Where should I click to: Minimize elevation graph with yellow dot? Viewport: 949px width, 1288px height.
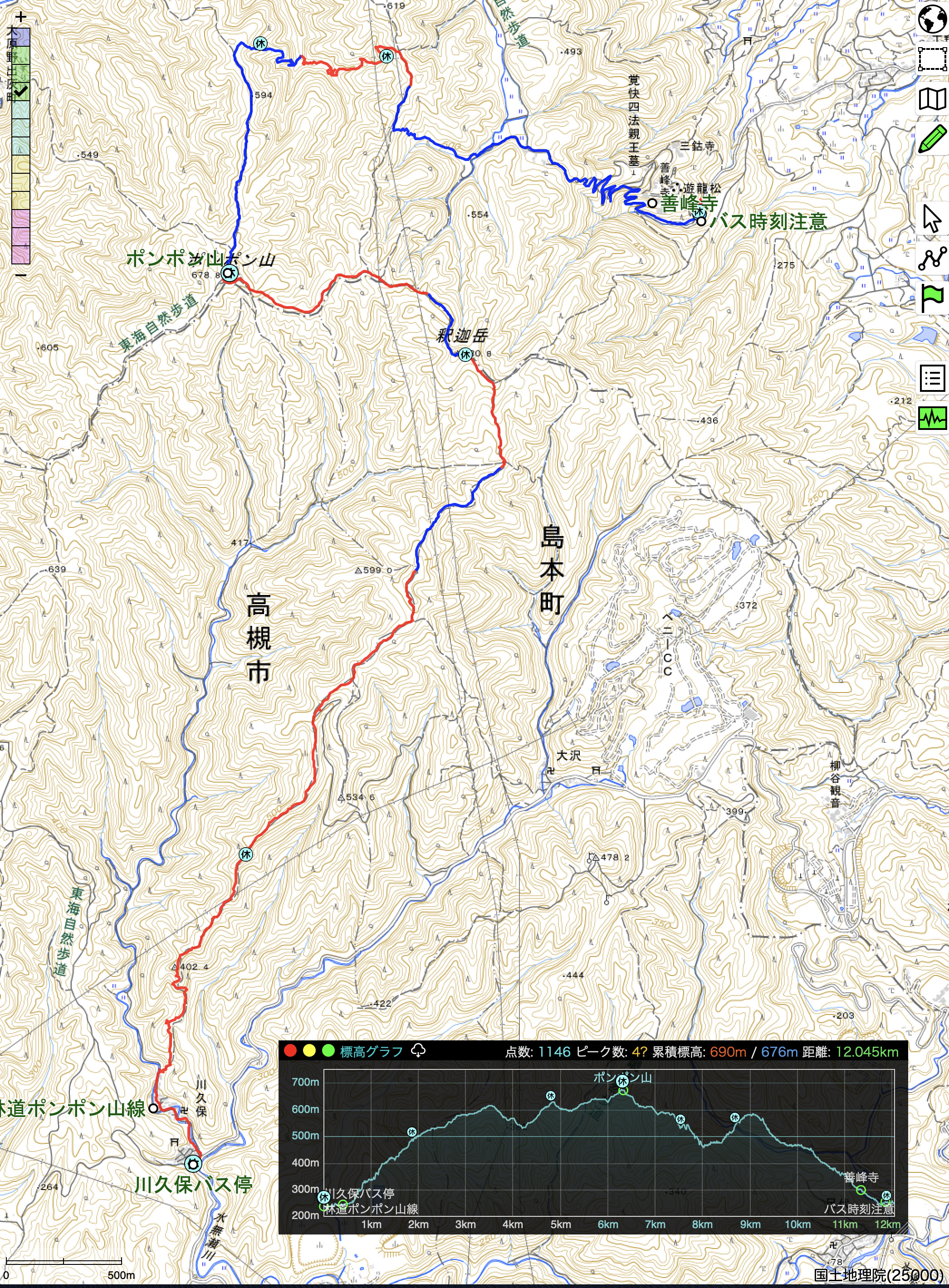[309, 1051]
